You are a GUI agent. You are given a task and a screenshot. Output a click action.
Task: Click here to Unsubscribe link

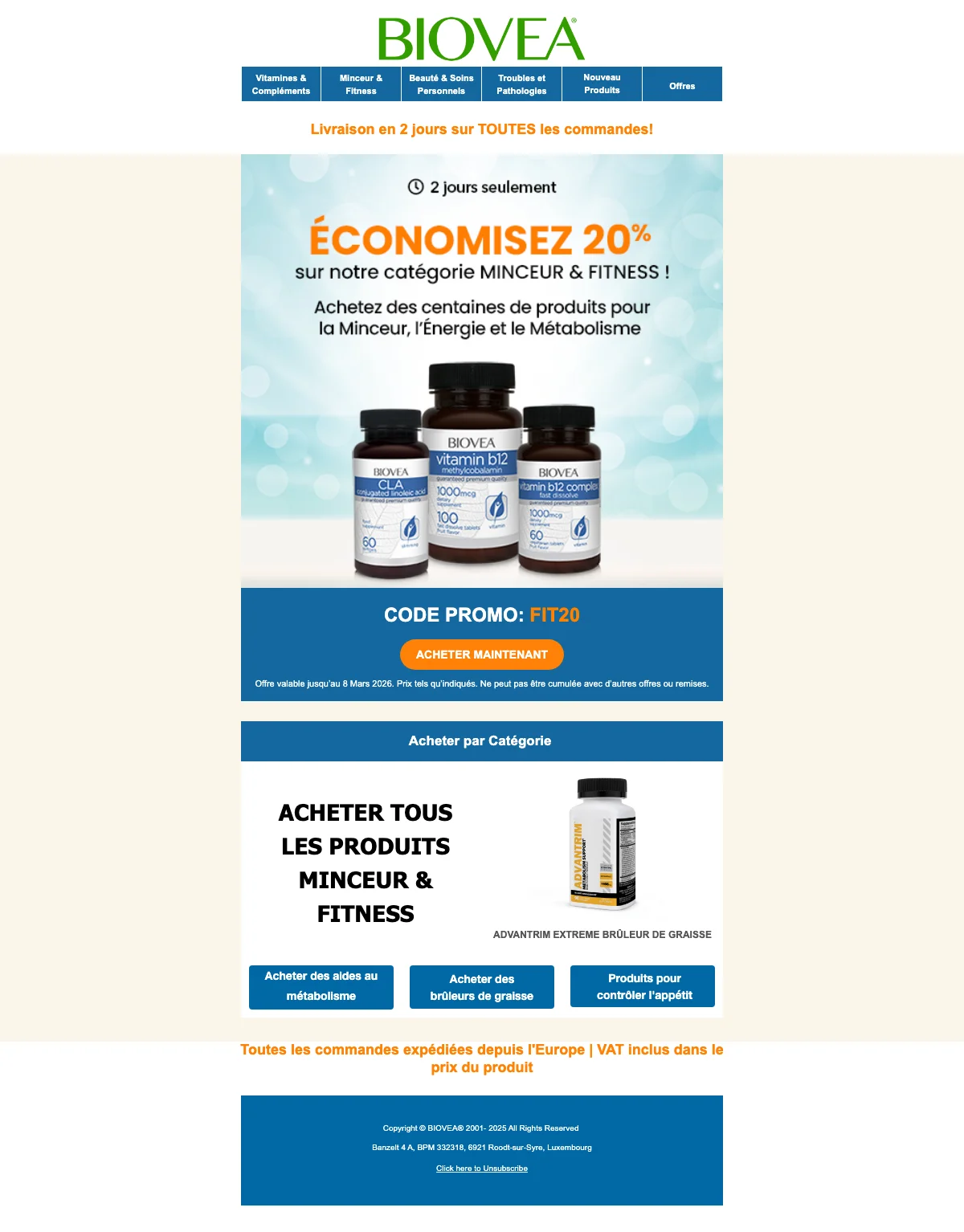pos(482,1169)
